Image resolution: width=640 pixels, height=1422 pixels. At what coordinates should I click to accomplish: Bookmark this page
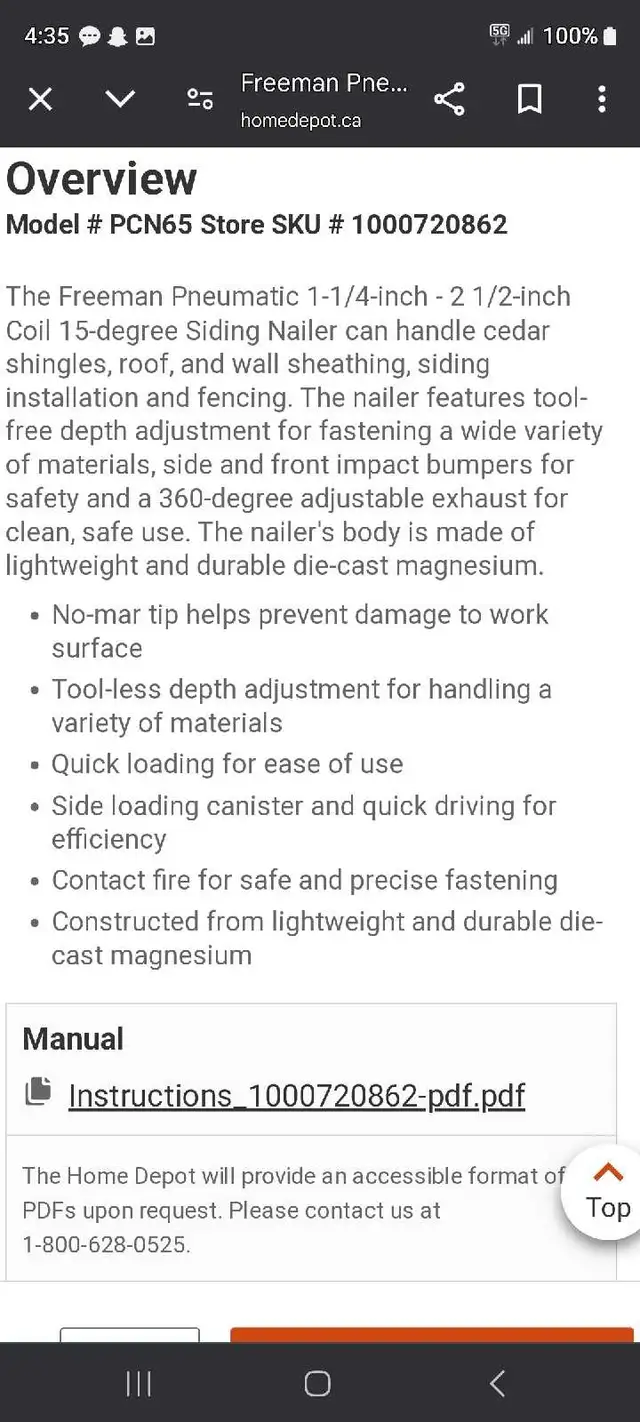coord(529,99)
